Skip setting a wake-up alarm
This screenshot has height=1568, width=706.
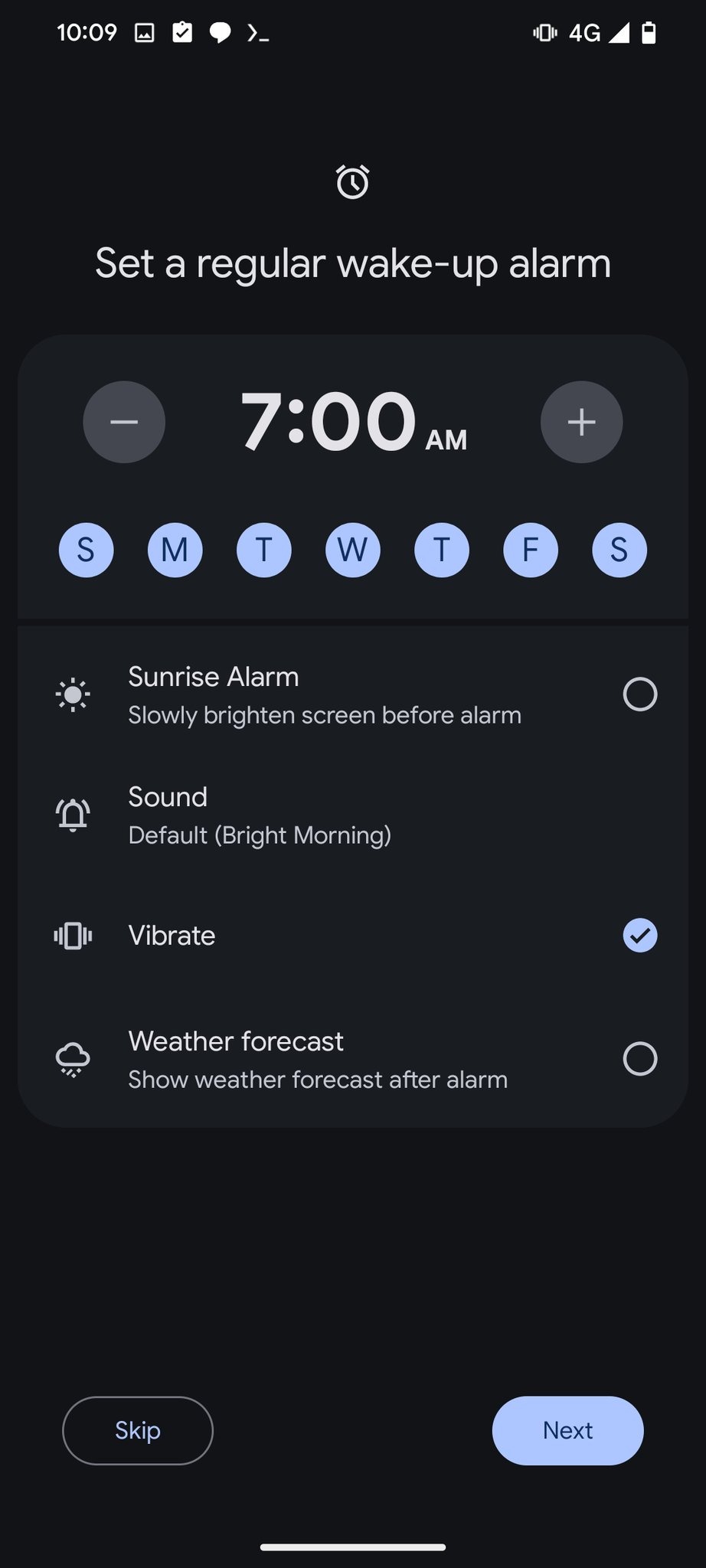[x=138, y=1430]
